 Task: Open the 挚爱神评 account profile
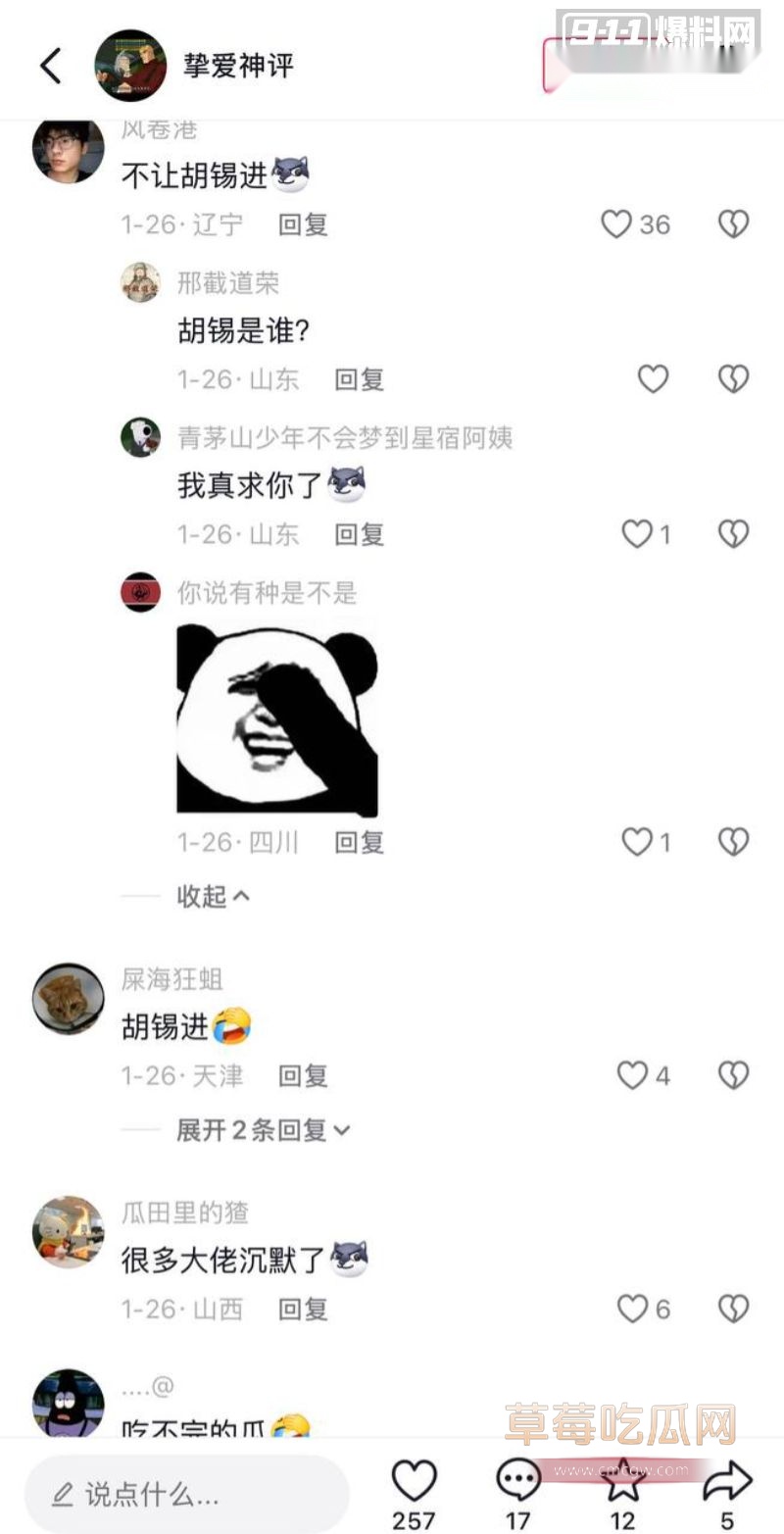(x=133, y=66)
